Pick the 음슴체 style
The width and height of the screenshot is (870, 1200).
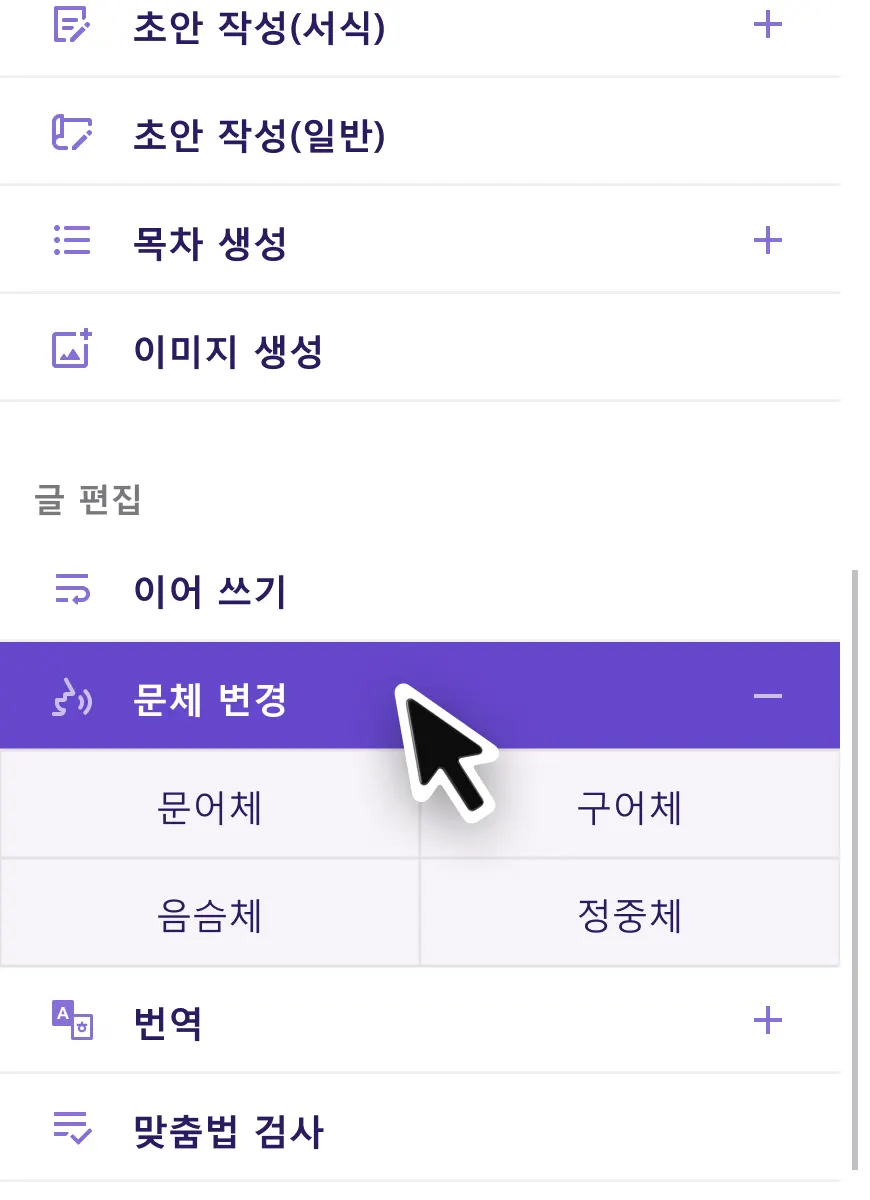pos(210,914)
